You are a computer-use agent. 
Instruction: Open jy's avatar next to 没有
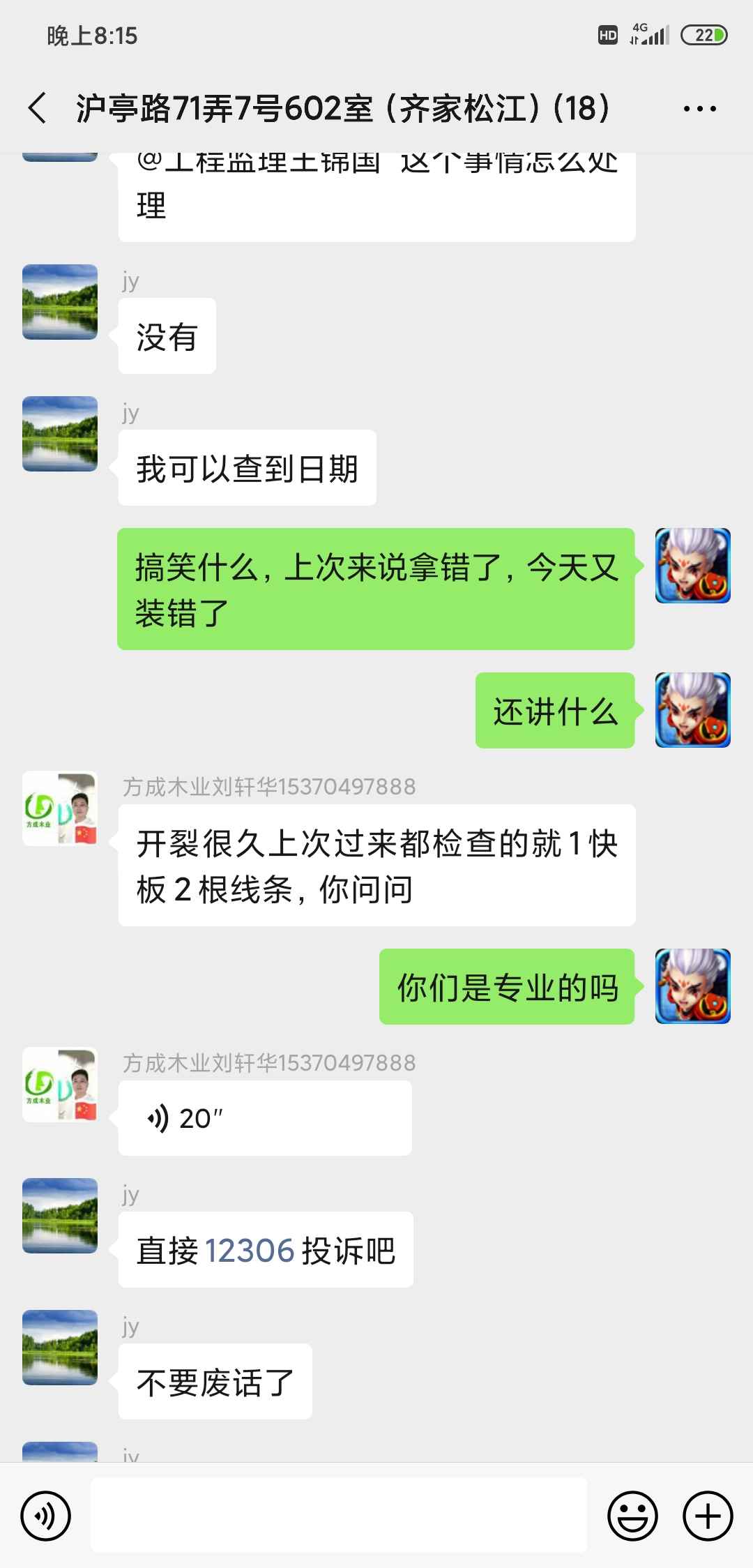tap(60, 302)
